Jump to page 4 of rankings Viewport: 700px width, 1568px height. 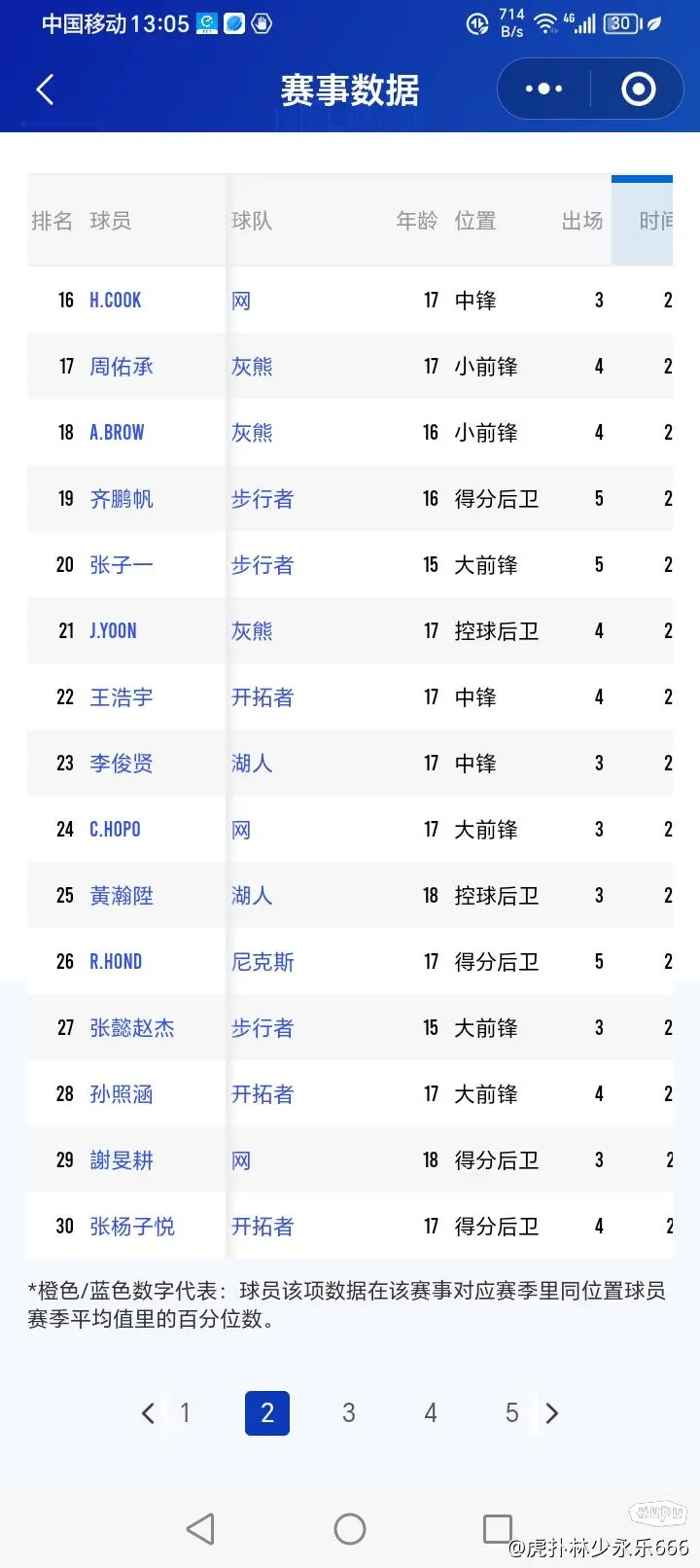(431, 1413)
